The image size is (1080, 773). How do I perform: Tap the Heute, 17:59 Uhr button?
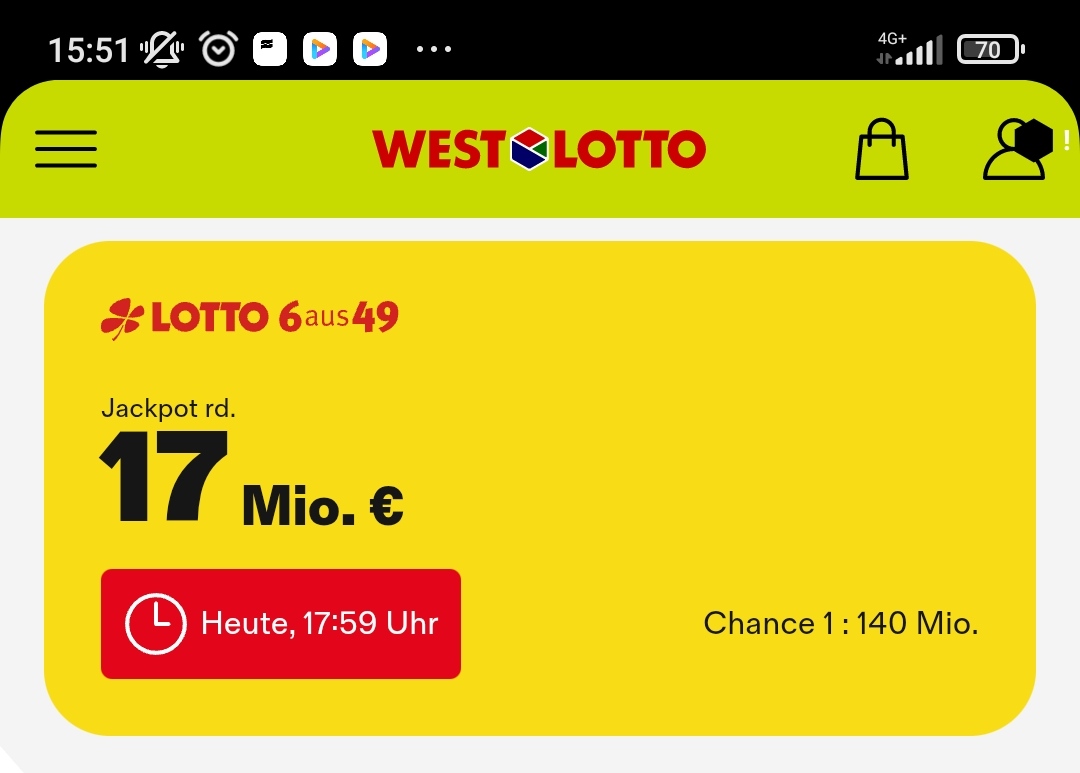tap(281, 624)
